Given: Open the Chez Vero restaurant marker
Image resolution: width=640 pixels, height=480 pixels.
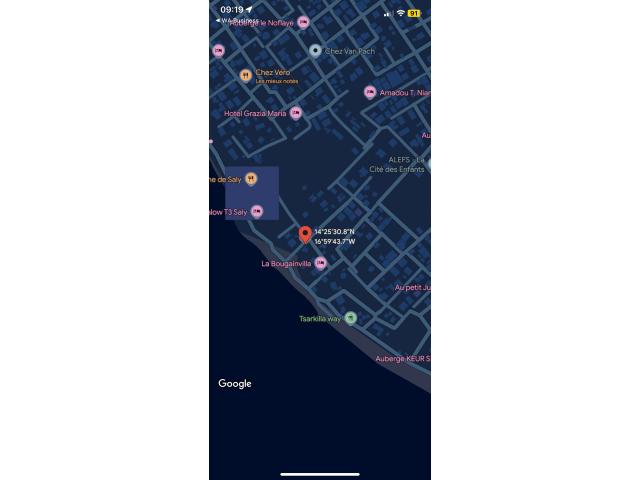Looking at the screenshot, I should tap(245, 75).
